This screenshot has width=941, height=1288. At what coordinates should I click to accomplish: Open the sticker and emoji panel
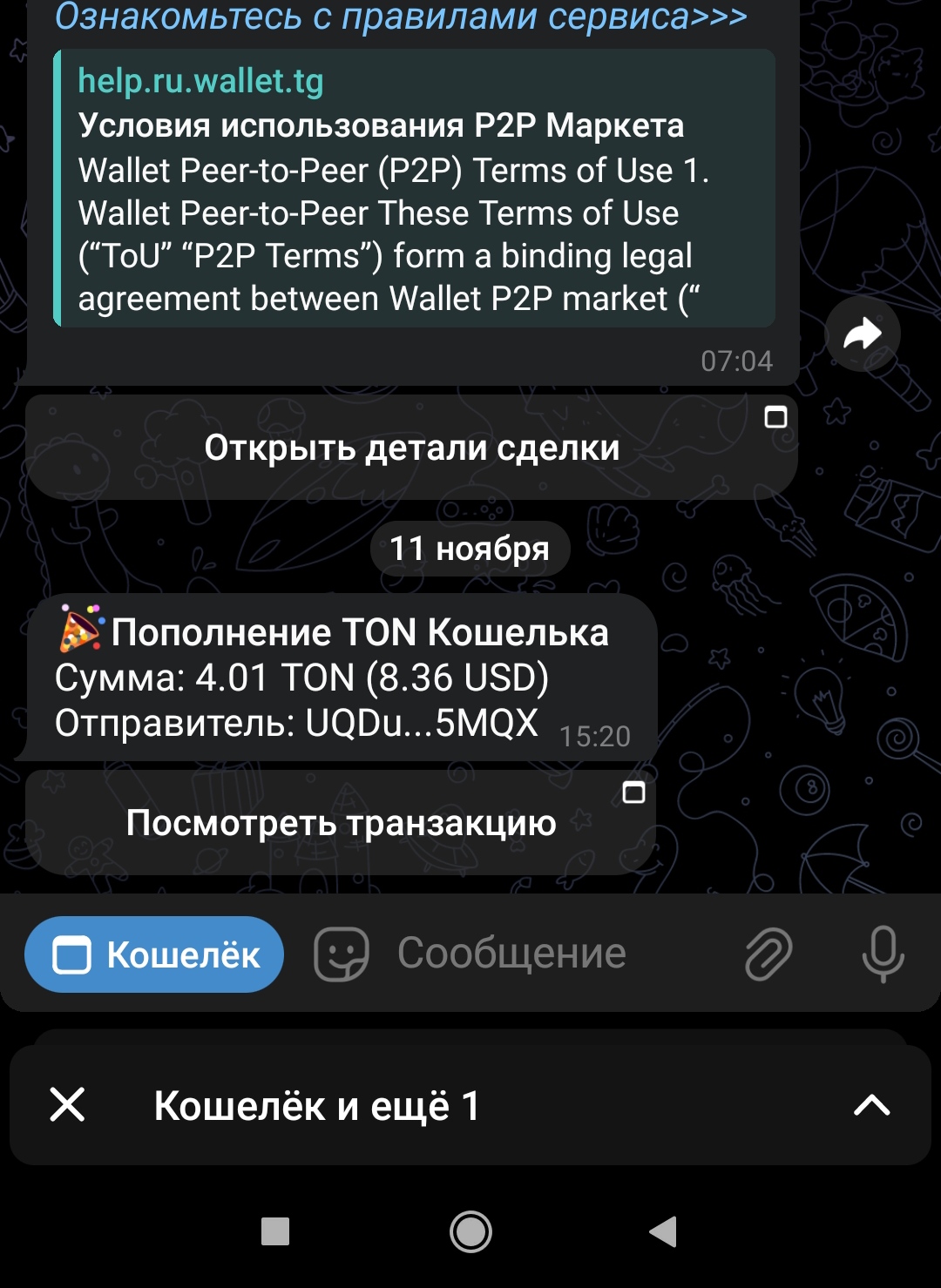coord(341,954)
